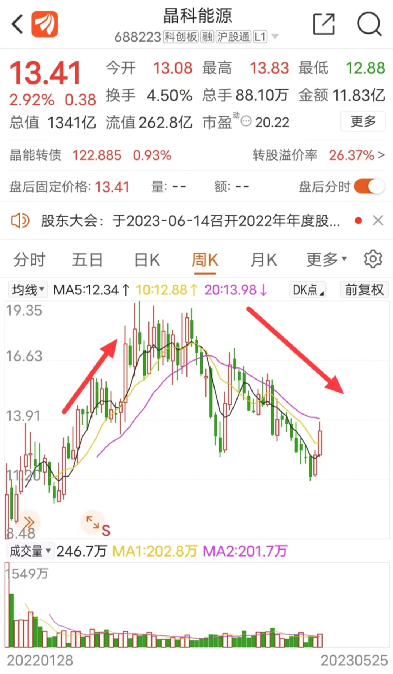Tap the 更多 button for more quote data

363,122
